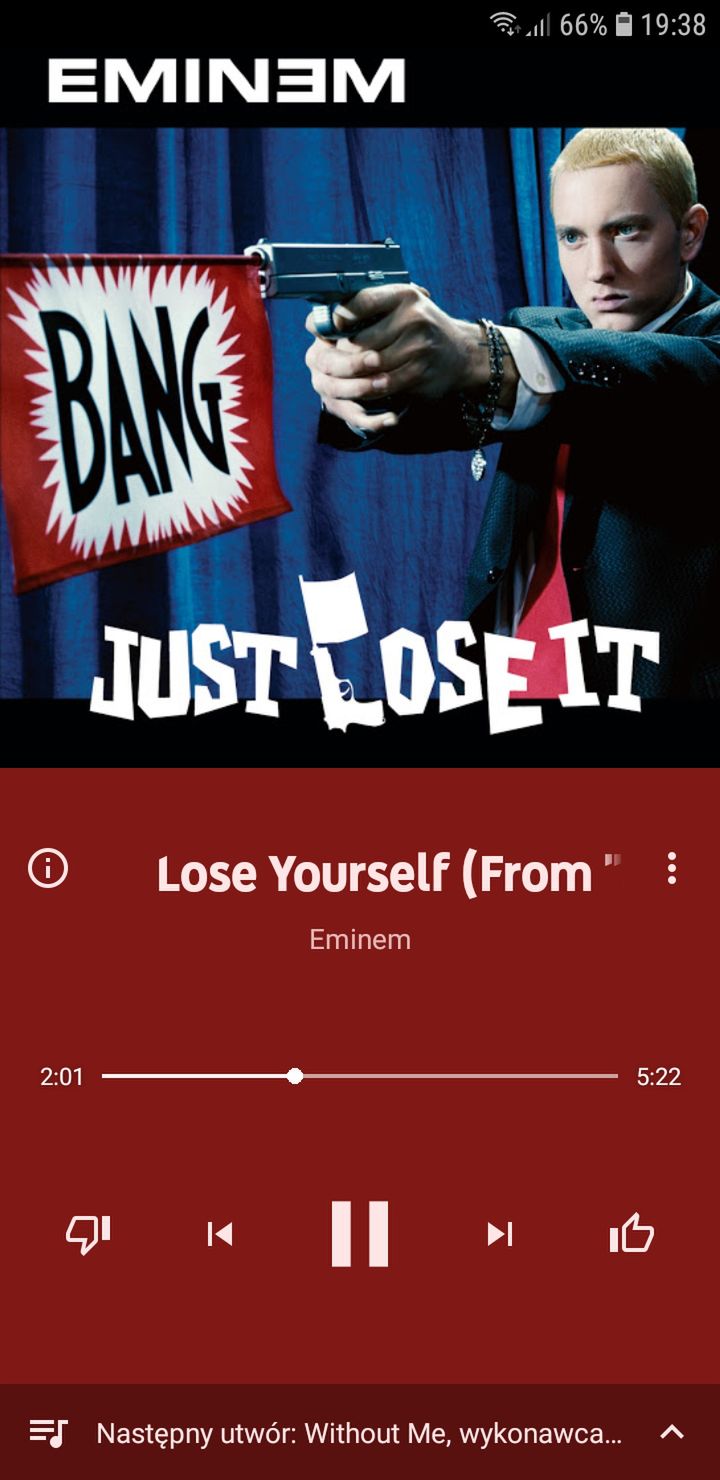
Task: Open the three-dot overflow menu
Action: point(672,868)
